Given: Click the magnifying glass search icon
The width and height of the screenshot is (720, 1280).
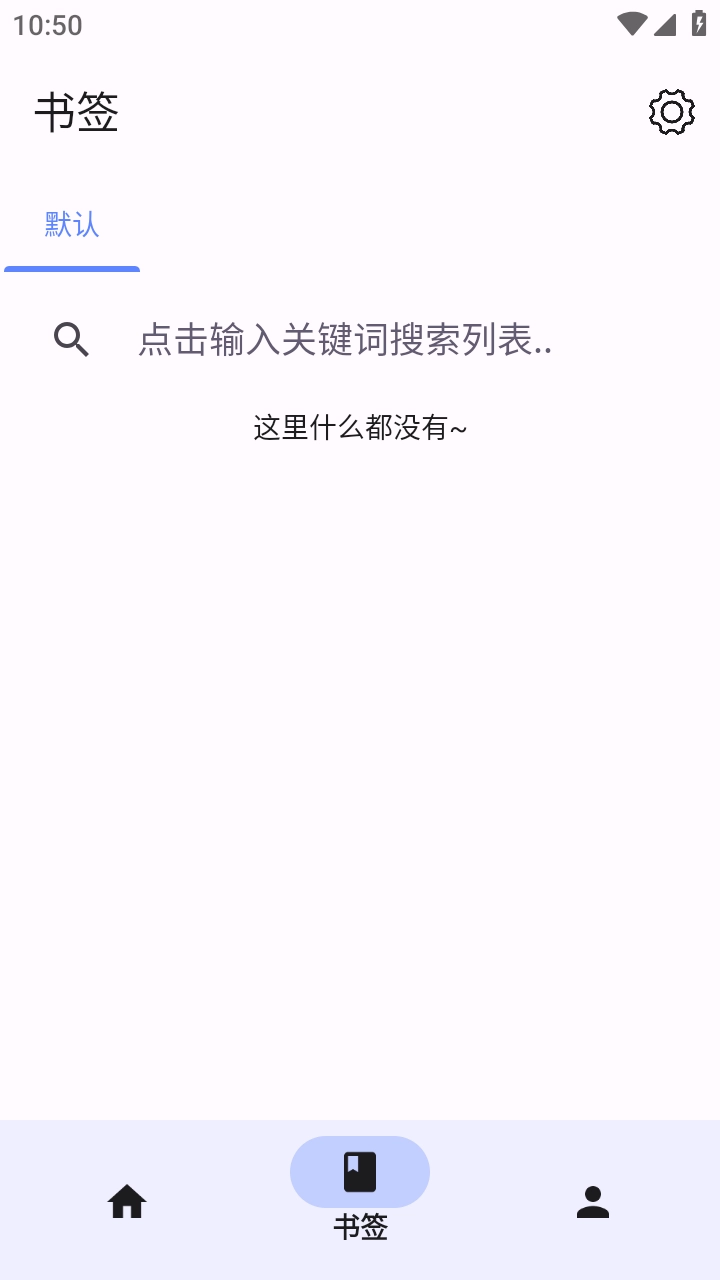Looking at the screenshot, I should 71,340.
